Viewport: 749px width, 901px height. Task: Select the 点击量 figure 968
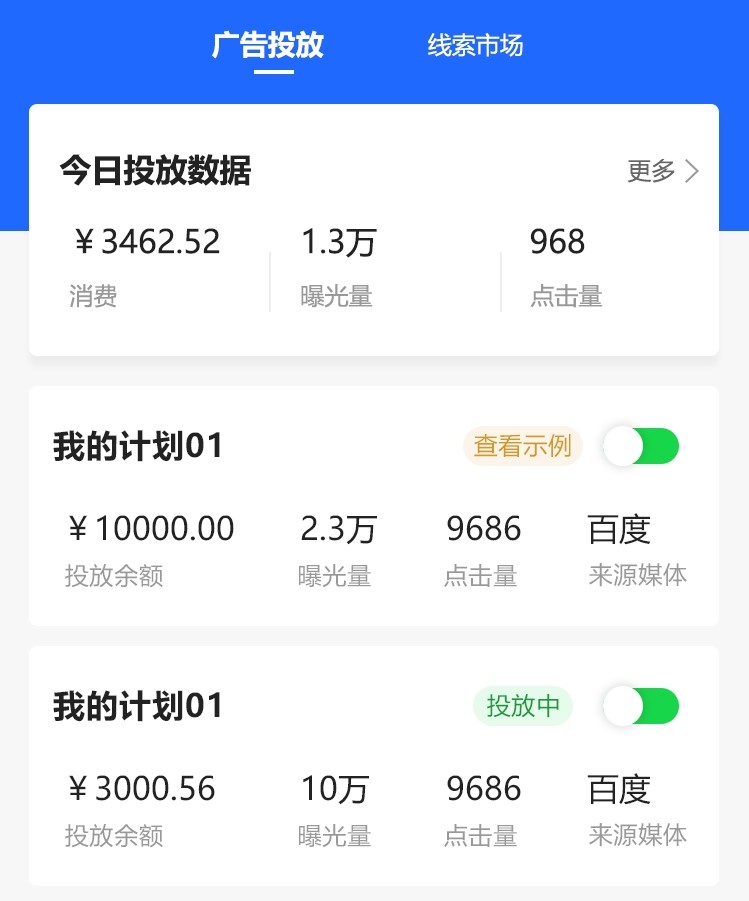click(558, 241)
